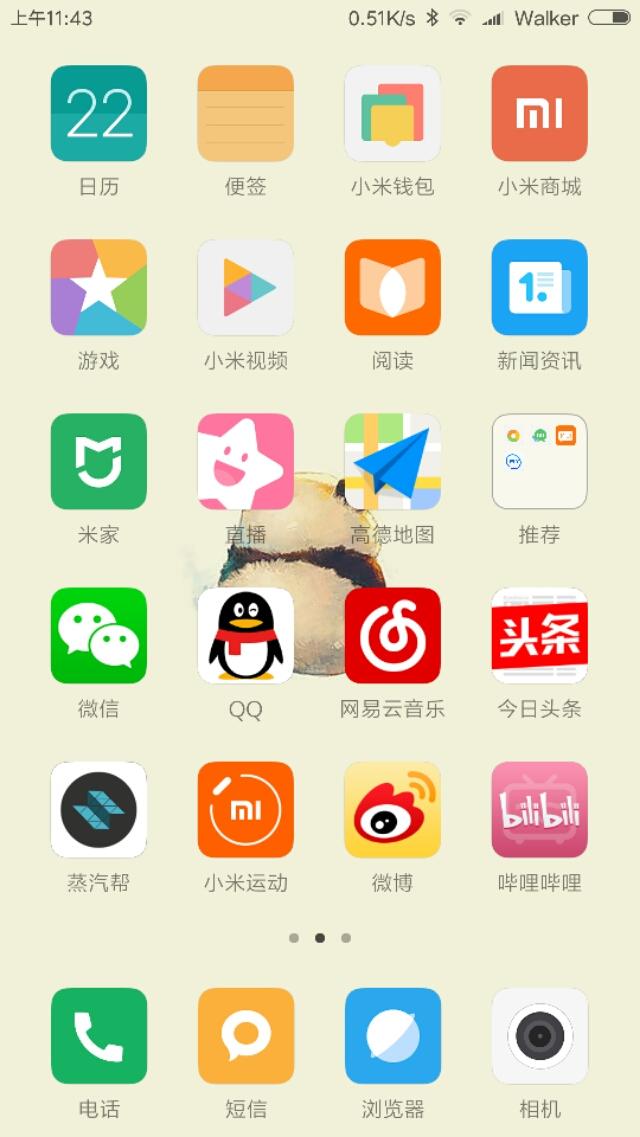Viewport: 640px width, 1137px height.
Task: Launch 哔哩哔哩 bilibili app
Action: pos(539,810)
